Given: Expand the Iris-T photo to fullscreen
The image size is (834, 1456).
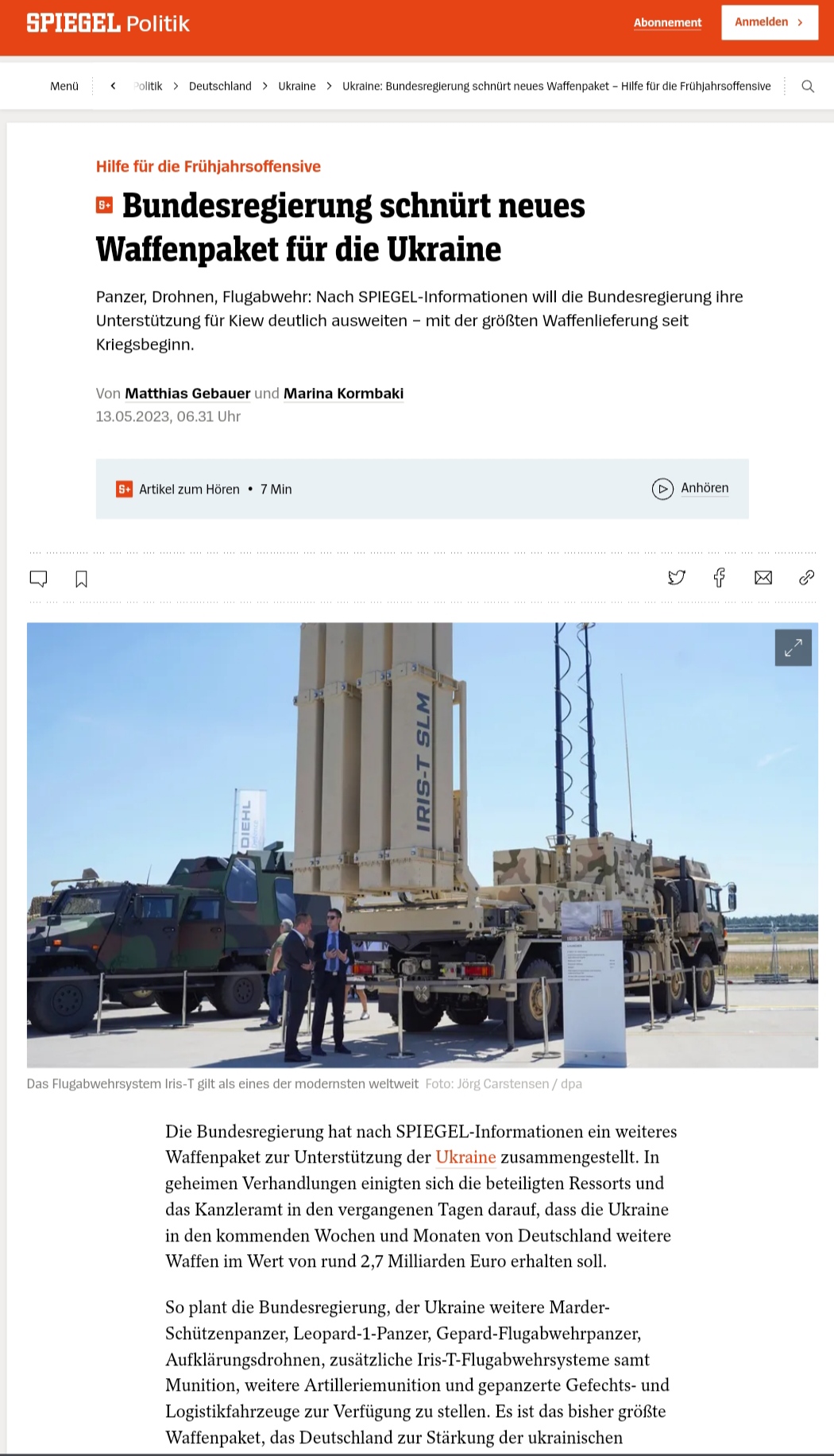Looking at the screenshot, I should point(793,648).
